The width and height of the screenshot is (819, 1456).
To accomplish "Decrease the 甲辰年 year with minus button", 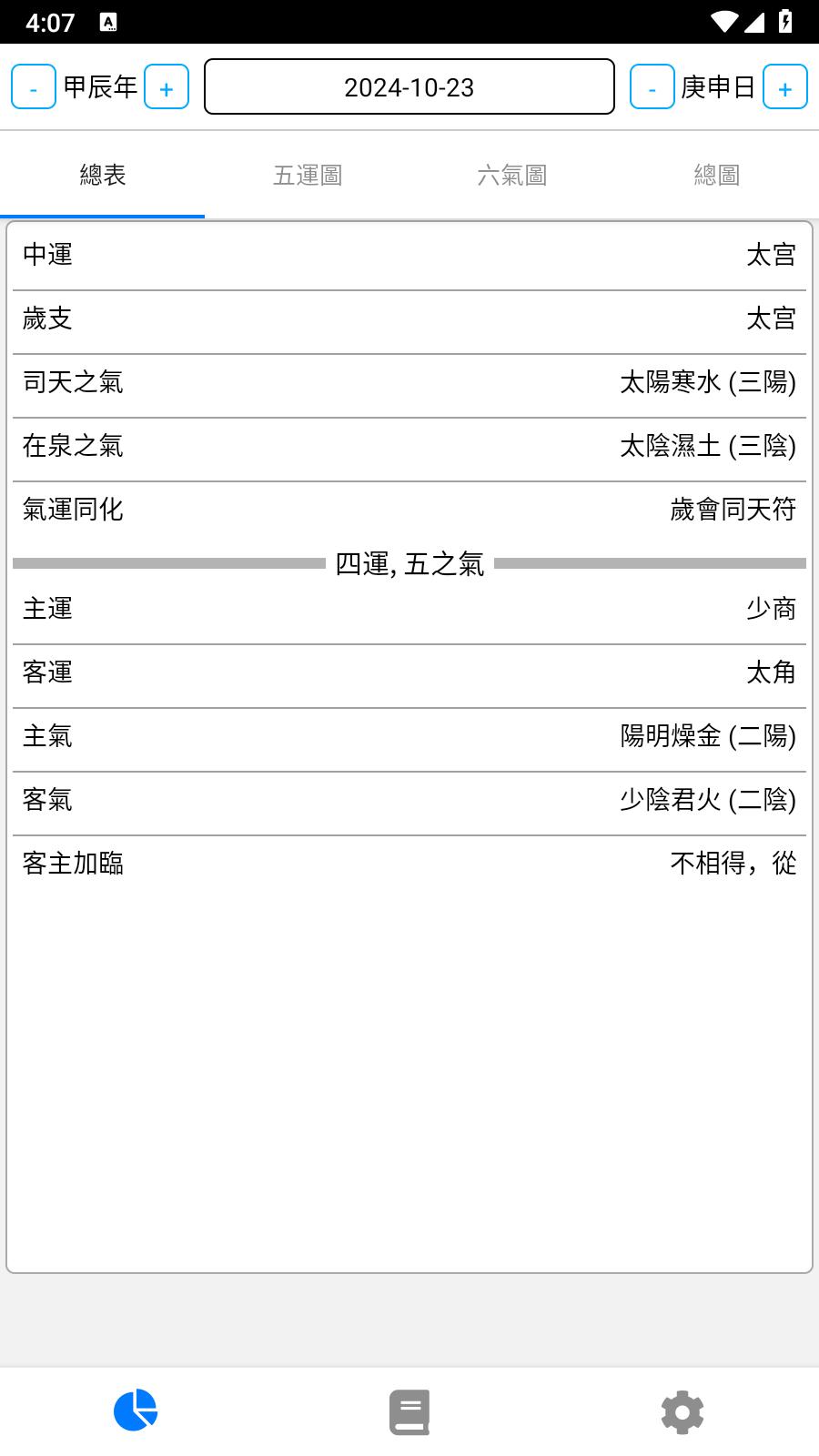I will (34, 87).
